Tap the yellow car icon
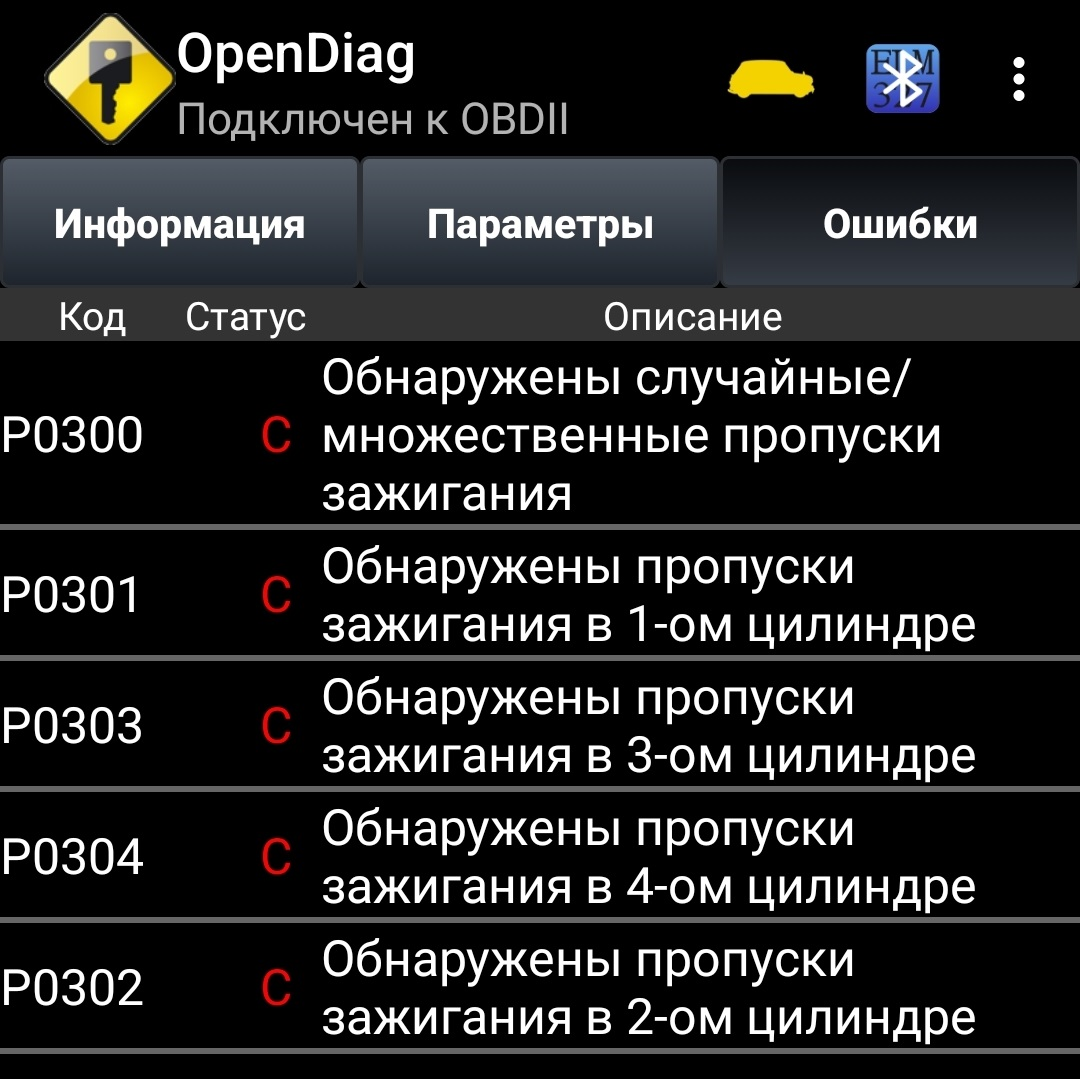The width and height of the screenshot is (1080, 1079). tap(770, 79)
